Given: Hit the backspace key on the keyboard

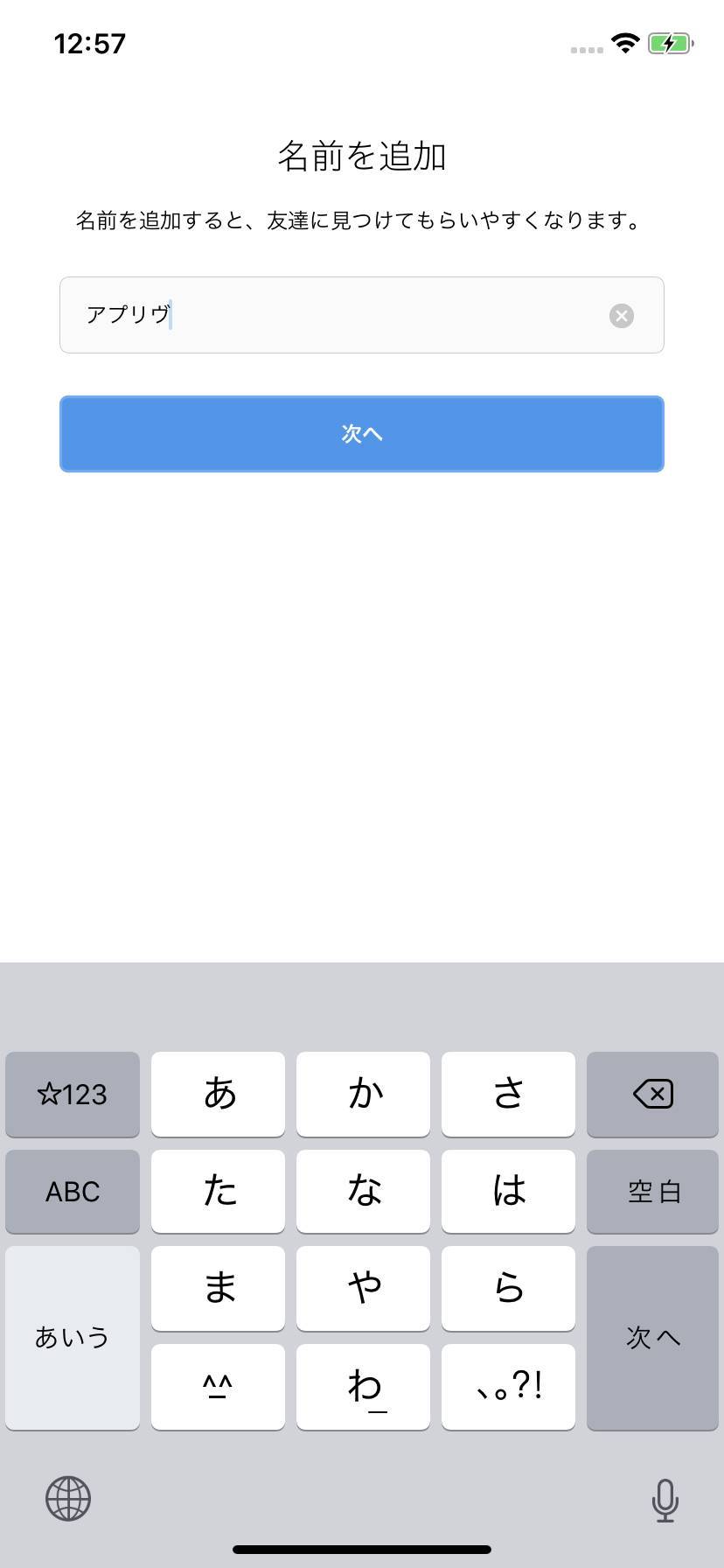Looking at the screenshot, I should pyautogui.click(x=652, y=1094).
